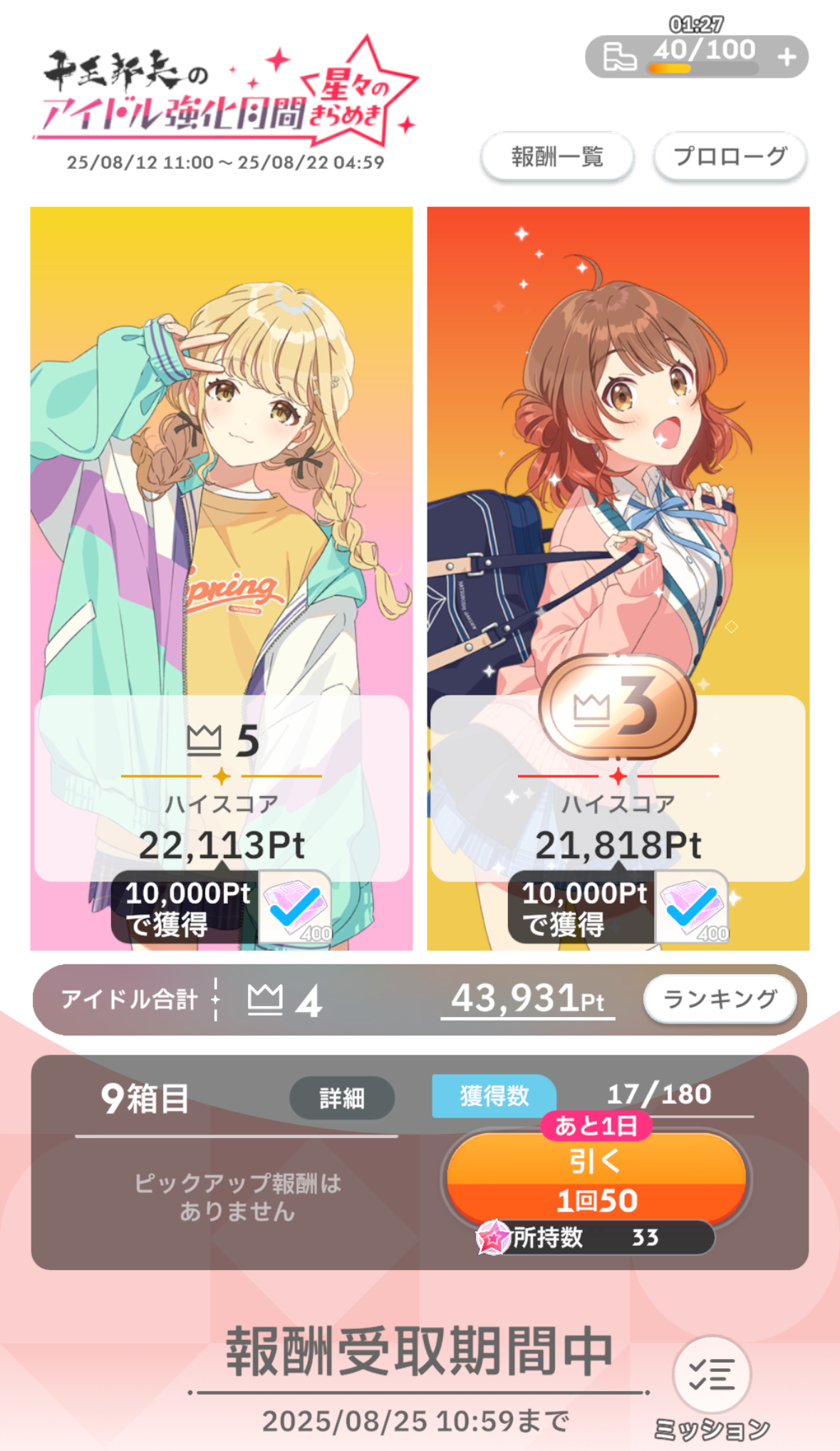840x1451 pixels.
Task: Open the ランキング ranking
Action: click(720, 999)
